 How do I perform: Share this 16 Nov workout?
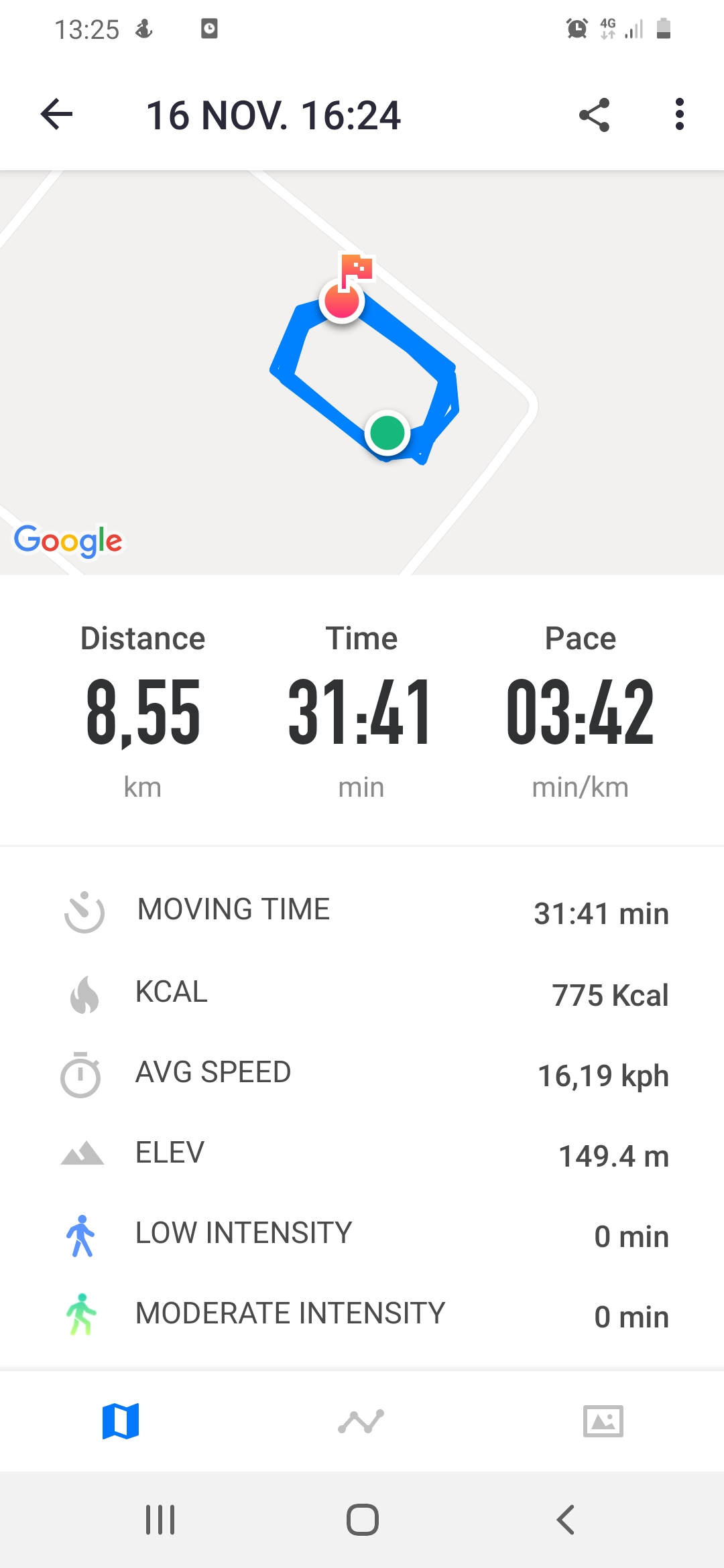(x=594, y=115)
